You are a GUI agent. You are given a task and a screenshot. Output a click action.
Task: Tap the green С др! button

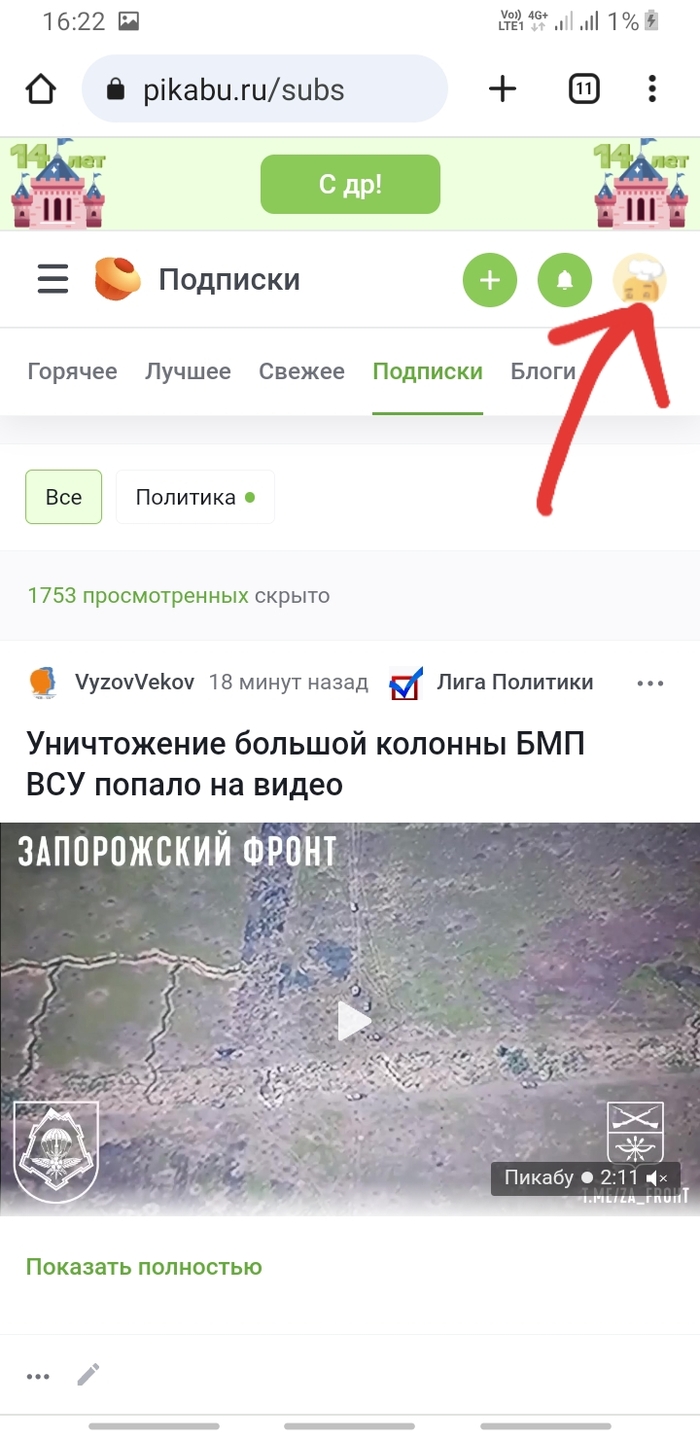(350, 184)
